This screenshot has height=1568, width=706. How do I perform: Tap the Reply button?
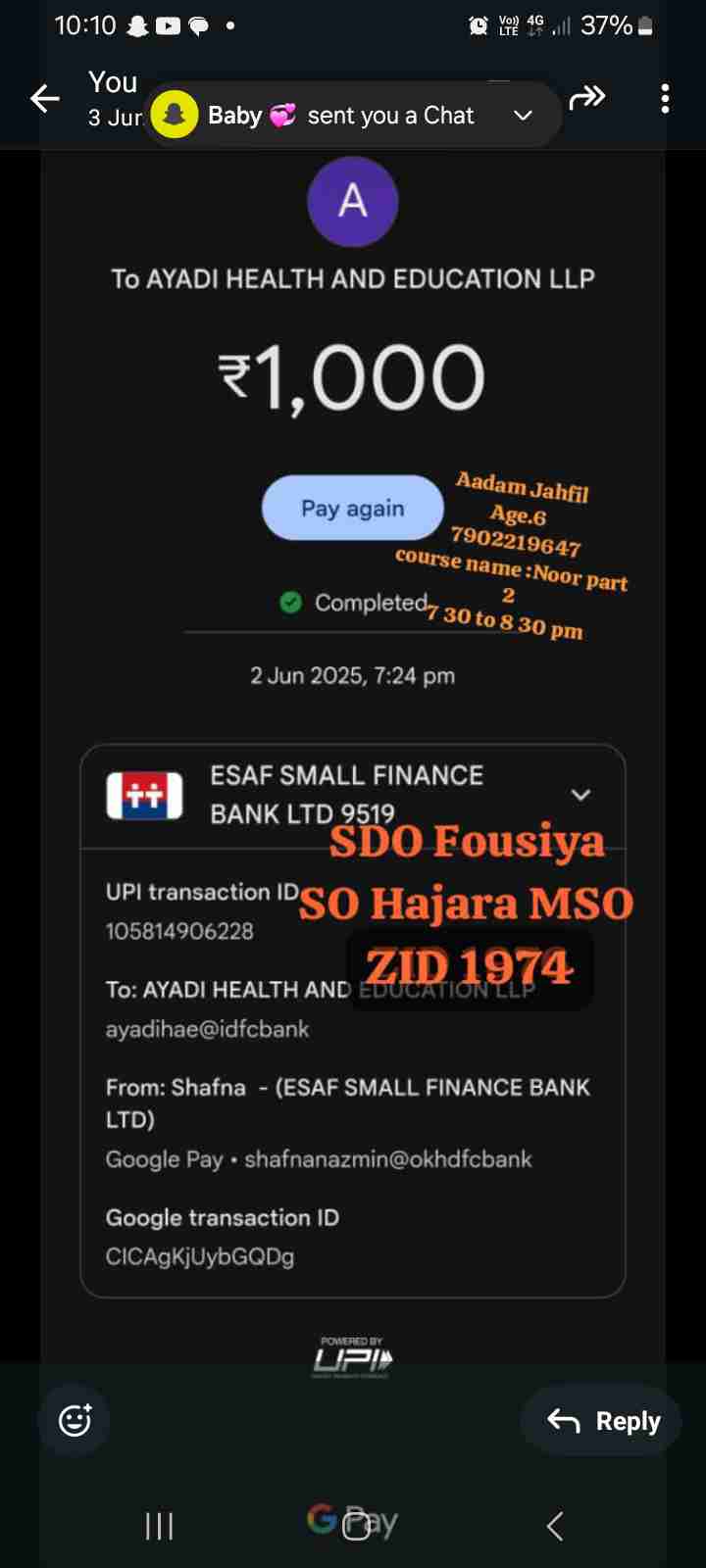(x=602, y=1420)
